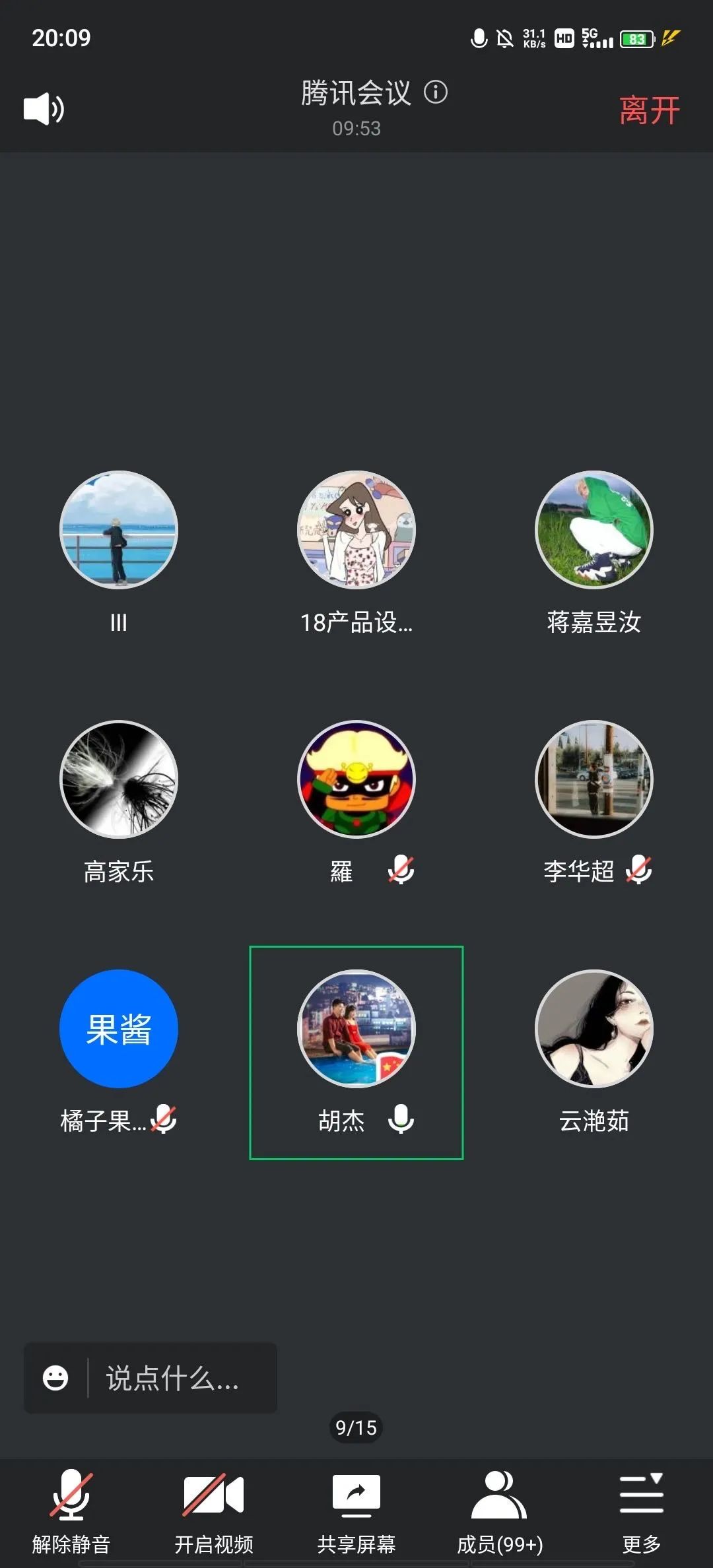Open participant 橘子果... tile
The width and height of the screenshot is (713, 1568).
[119, 1029]
